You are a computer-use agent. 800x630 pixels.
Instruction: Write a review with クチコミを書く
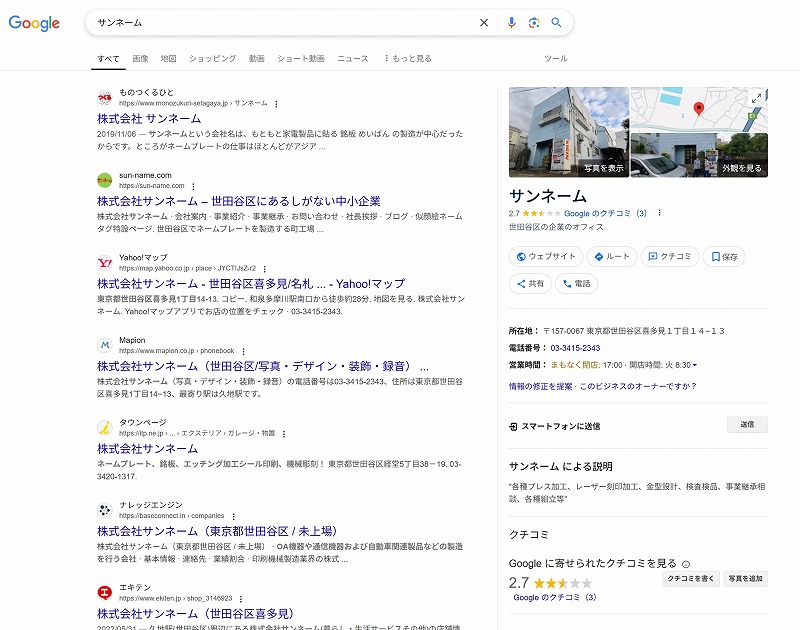(x=691, y=579)
